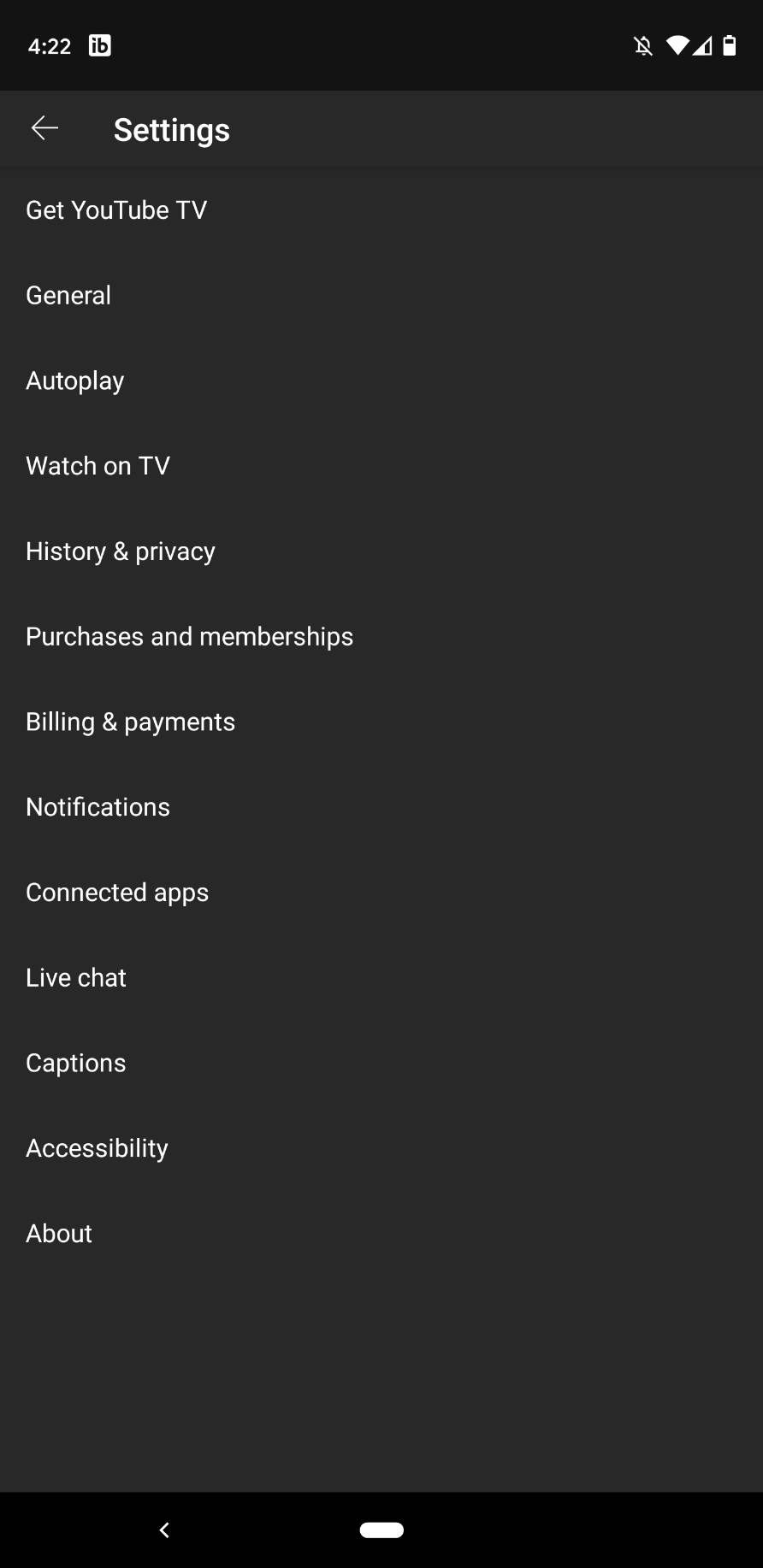The height and width of the screenshot is (1568, 763).
Task: Open the Captions settings
Action: 75,1062
